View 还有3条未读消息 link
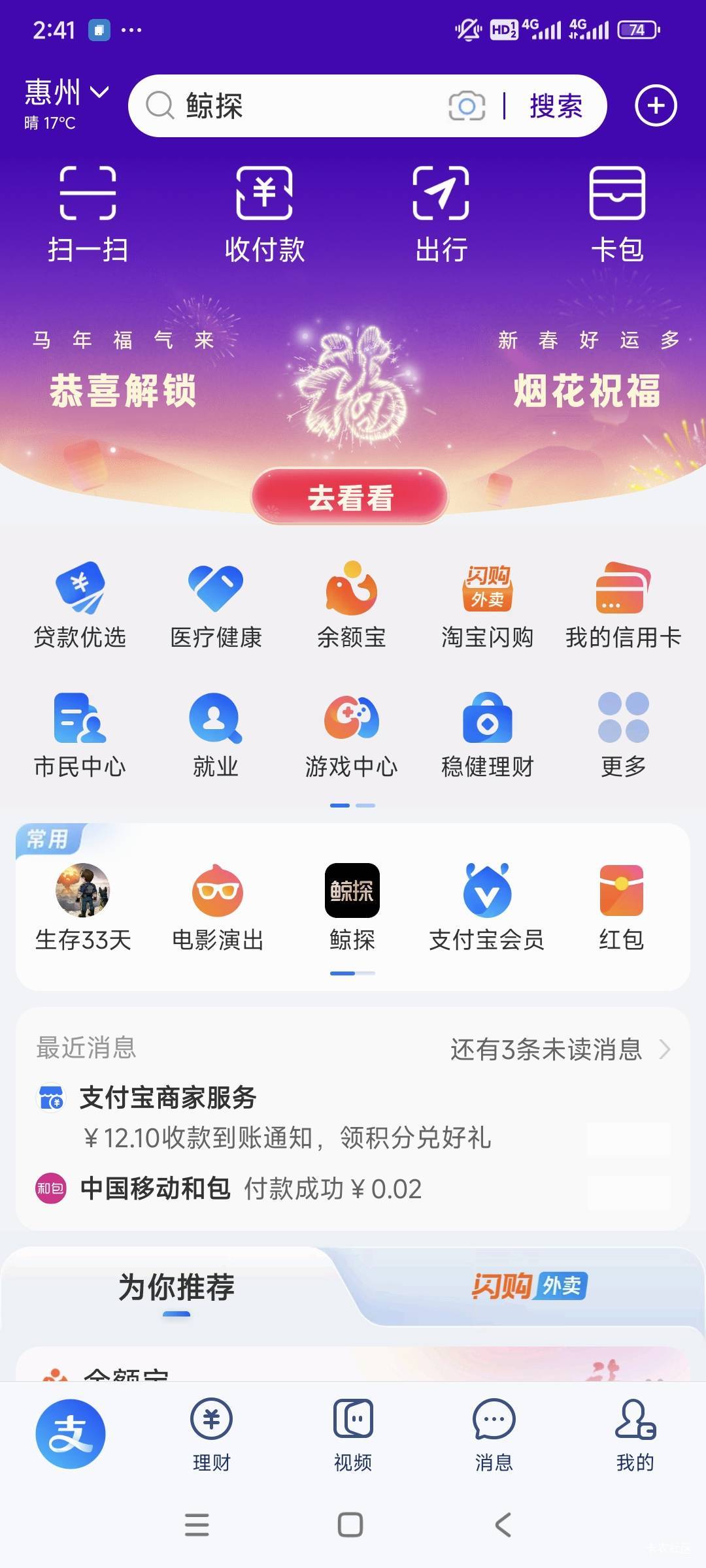The image size is (706, 1568). [x=559, y=1049]
